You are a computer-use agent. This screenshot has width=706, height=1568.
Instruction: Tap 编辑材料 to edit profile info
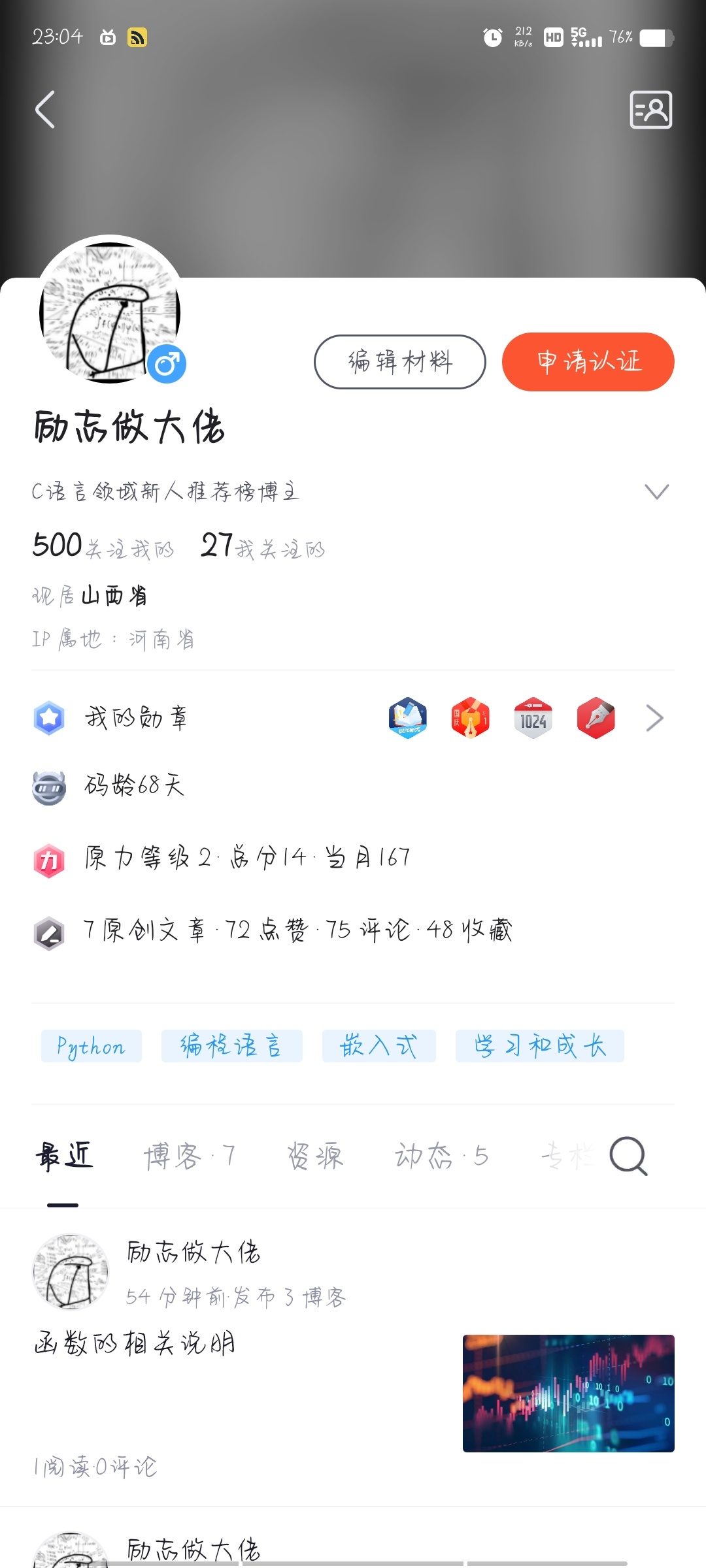399,362
